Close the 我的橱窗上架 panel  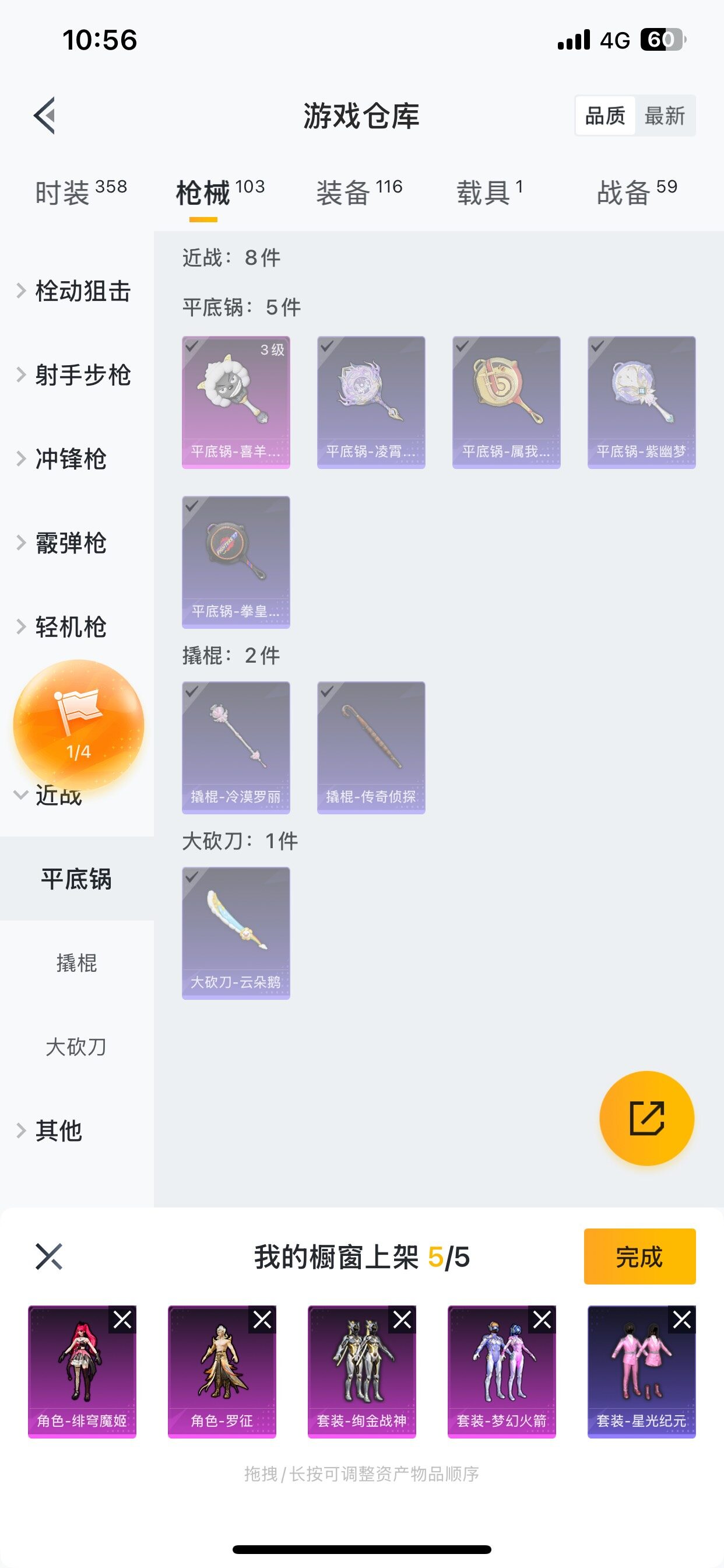coord(48,1256)
